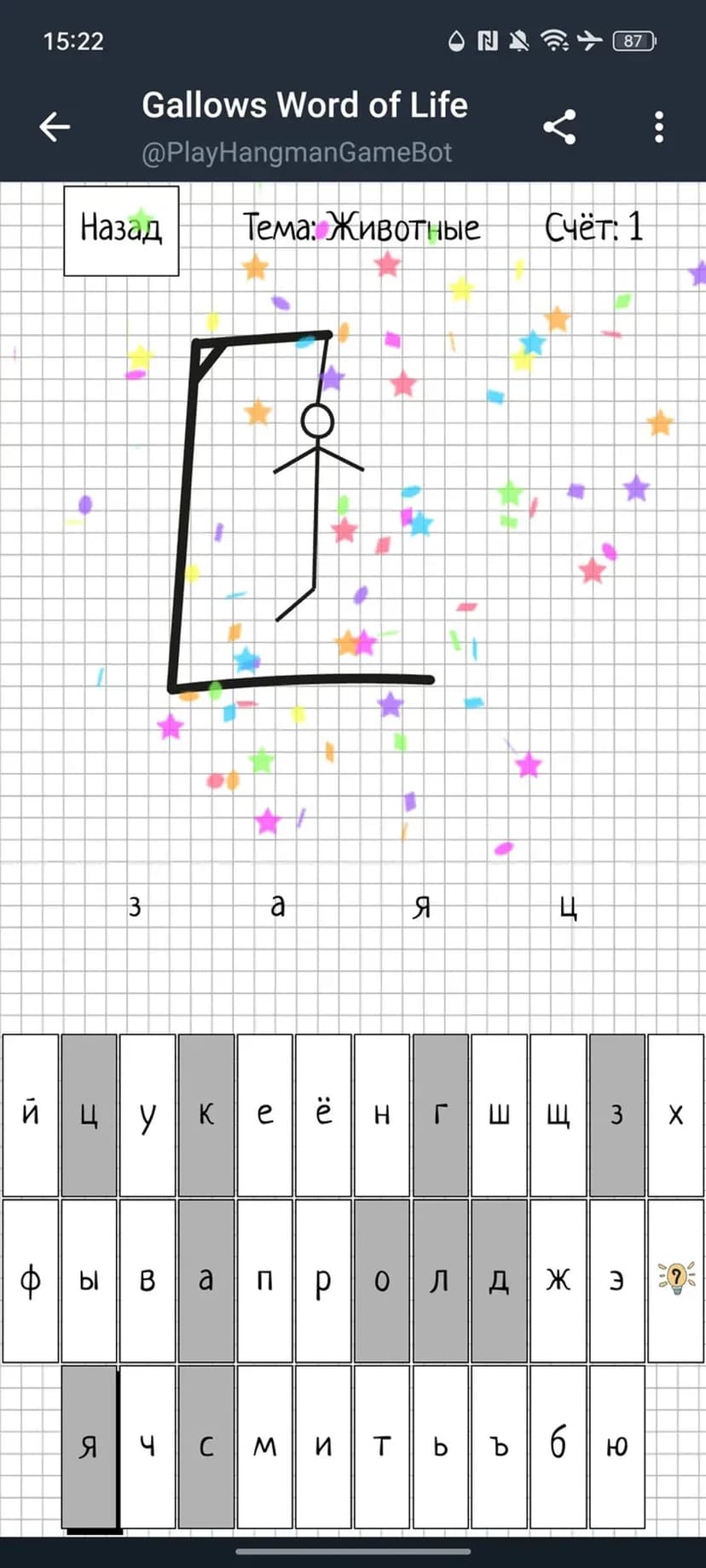Pick the letter ж key
706x1568 pixels.
point(558,1279)
